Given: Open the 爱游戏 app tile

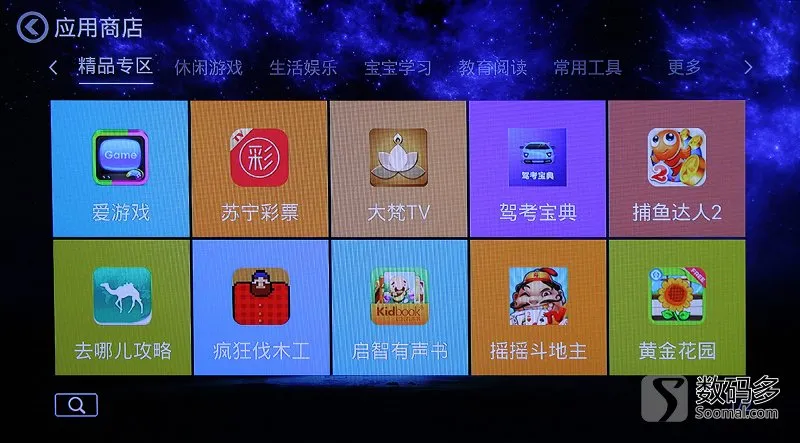Looking at the screenshot, I should click(x=120, y=167).
